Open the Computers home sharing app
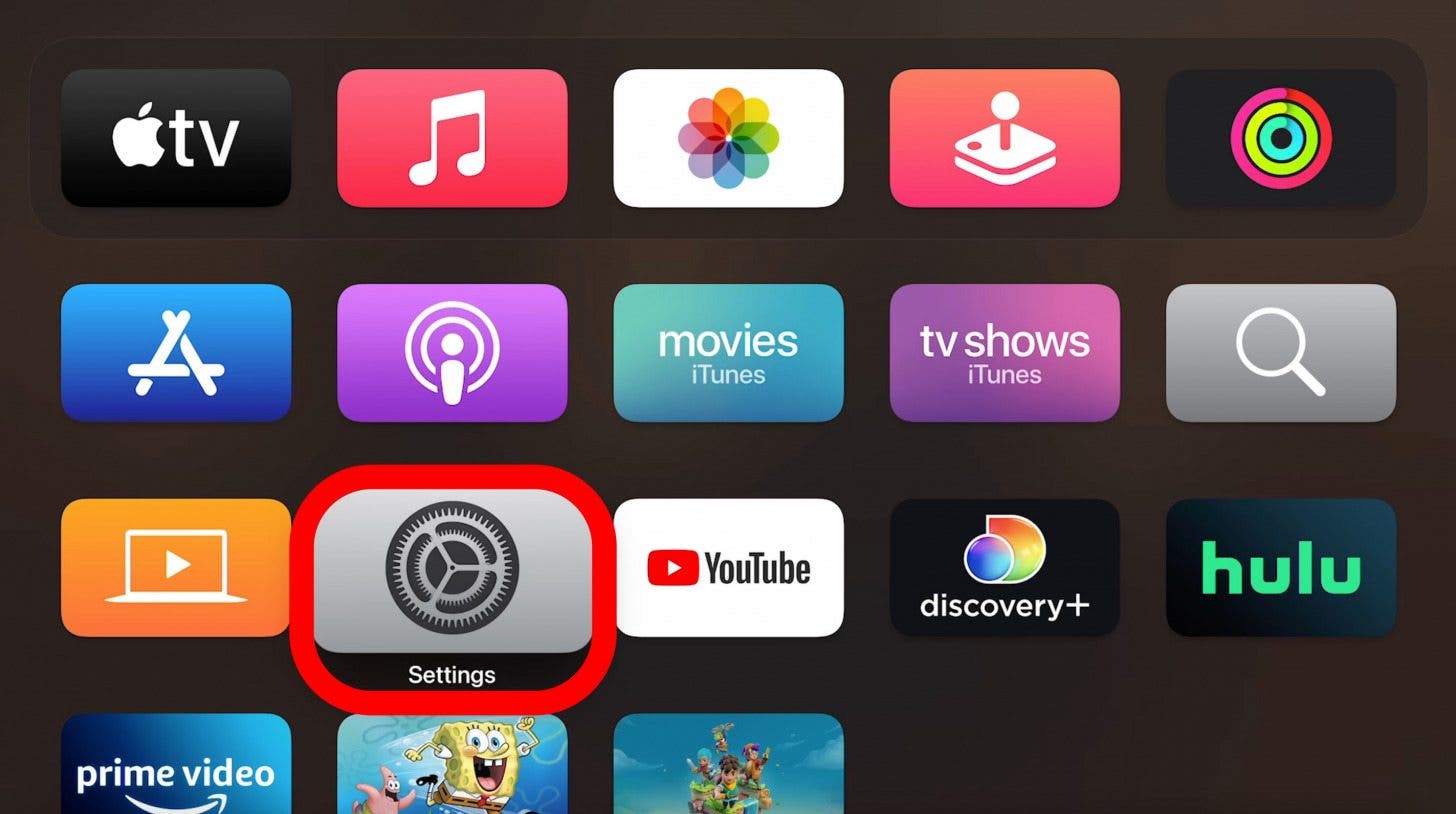 click(176, 567)
